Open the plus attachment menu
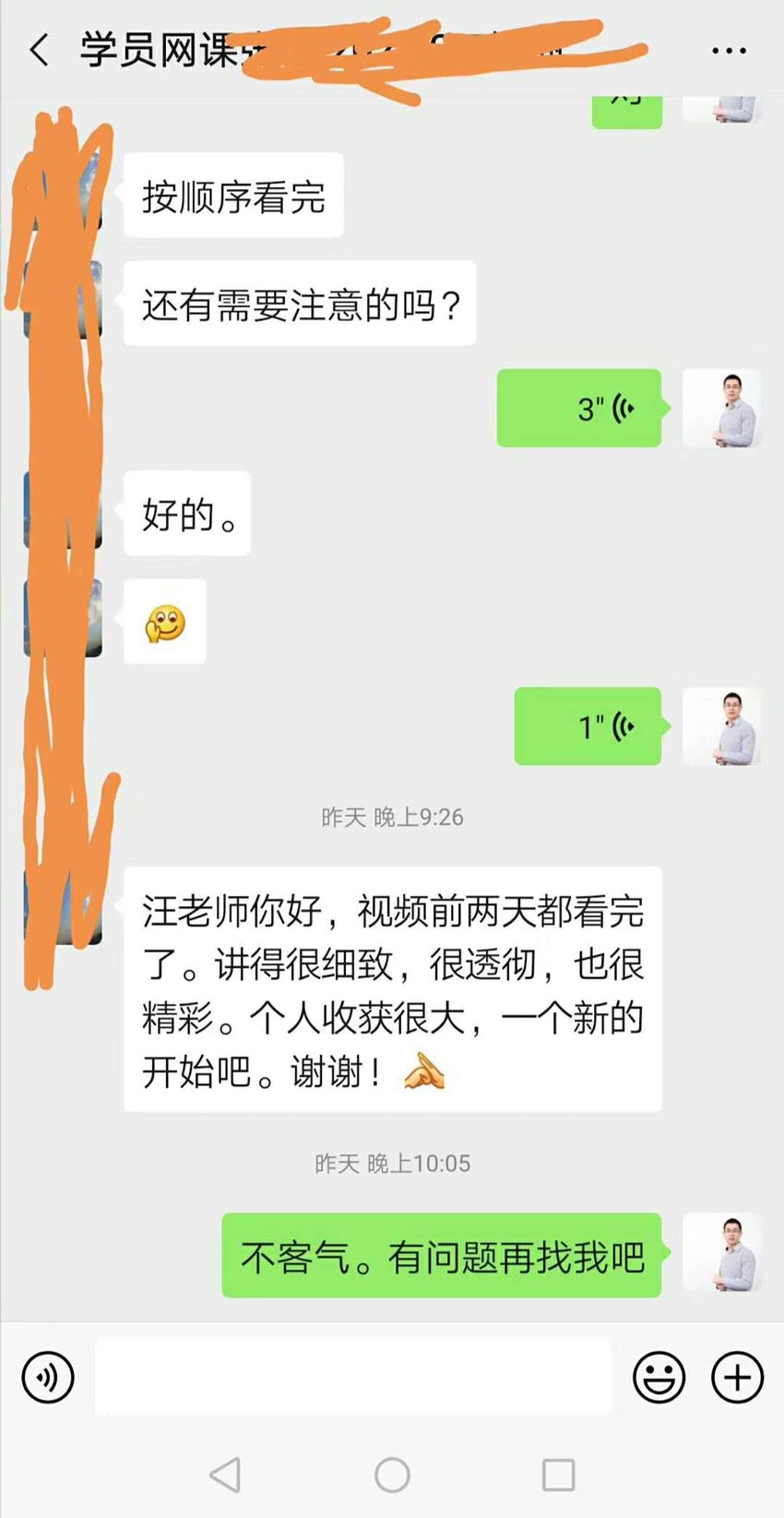The height and width of the screenshot is (1518, 784). pos(737,1378)
